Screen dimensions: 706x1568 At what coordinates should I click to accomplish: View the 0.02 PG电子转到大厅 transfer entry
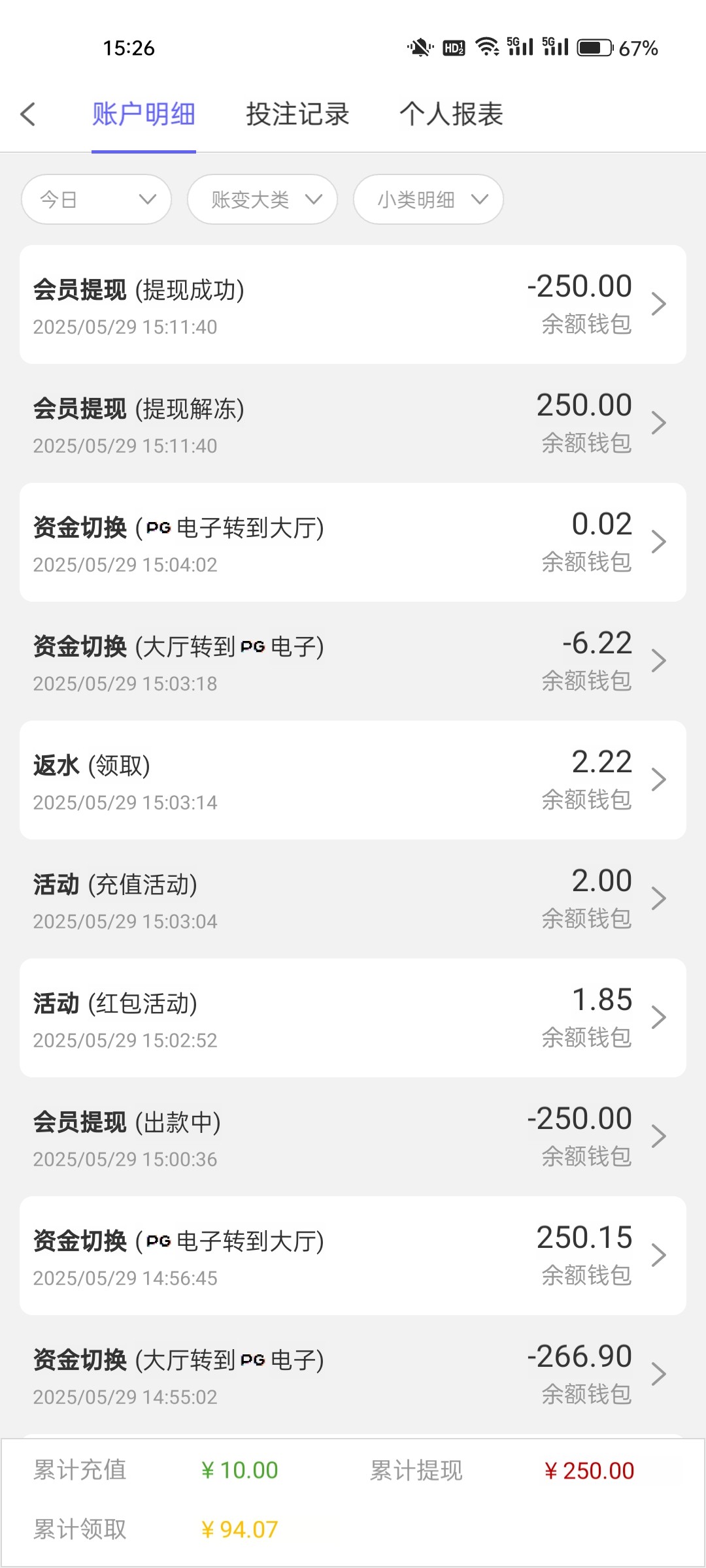353,542
